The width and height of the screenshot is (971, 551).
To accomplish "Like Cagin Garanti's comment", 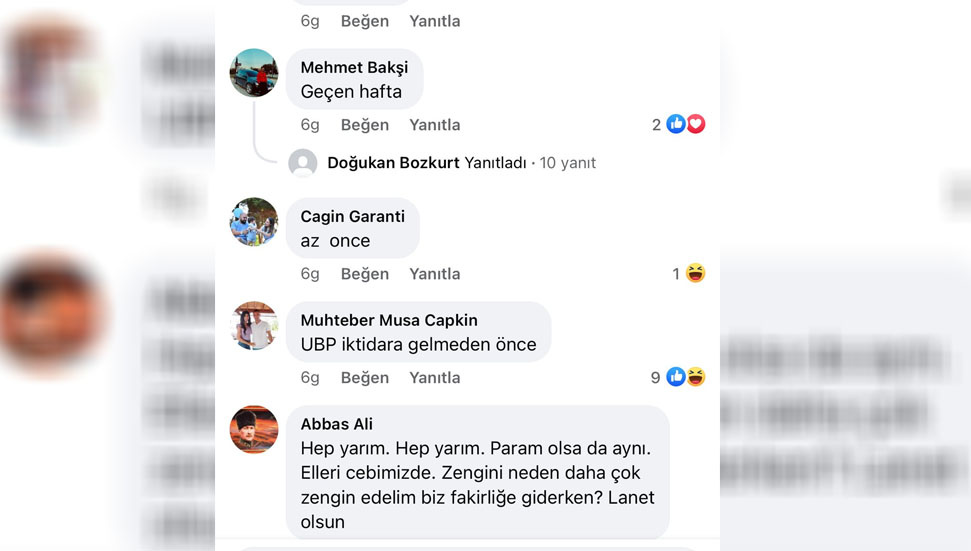I will [x=364, y=274].
